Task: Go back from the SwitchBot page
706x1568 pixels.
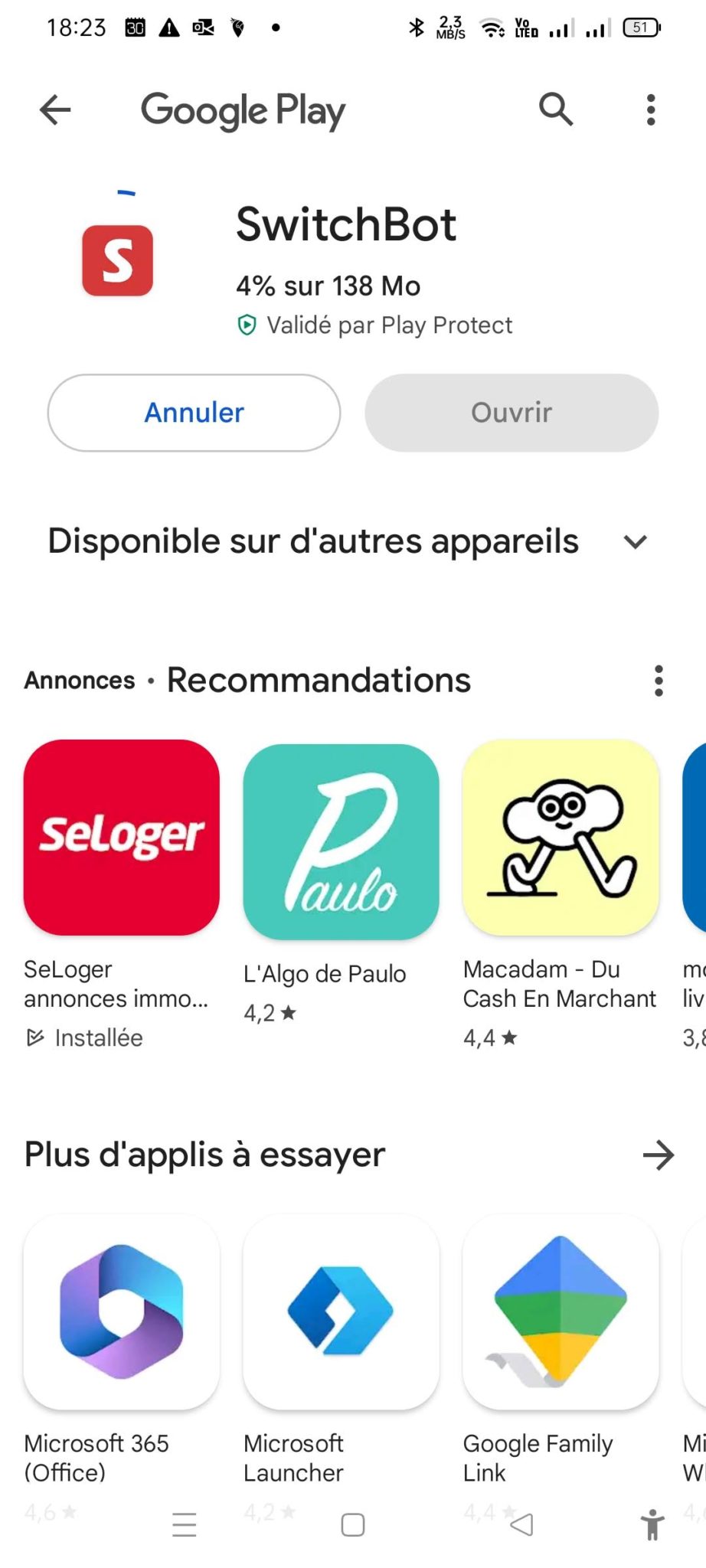Action: (55, 110)
